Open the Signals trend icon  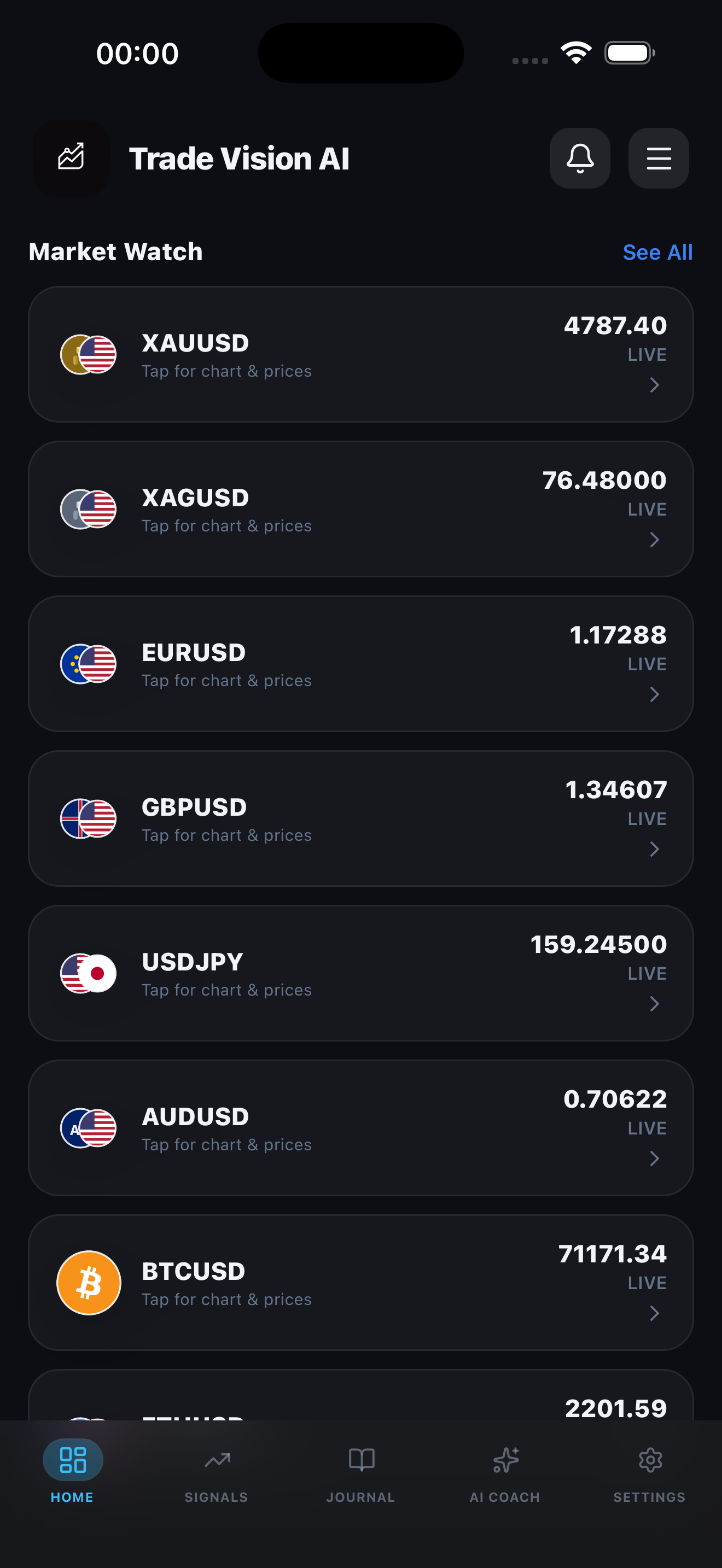point(216,1460)
